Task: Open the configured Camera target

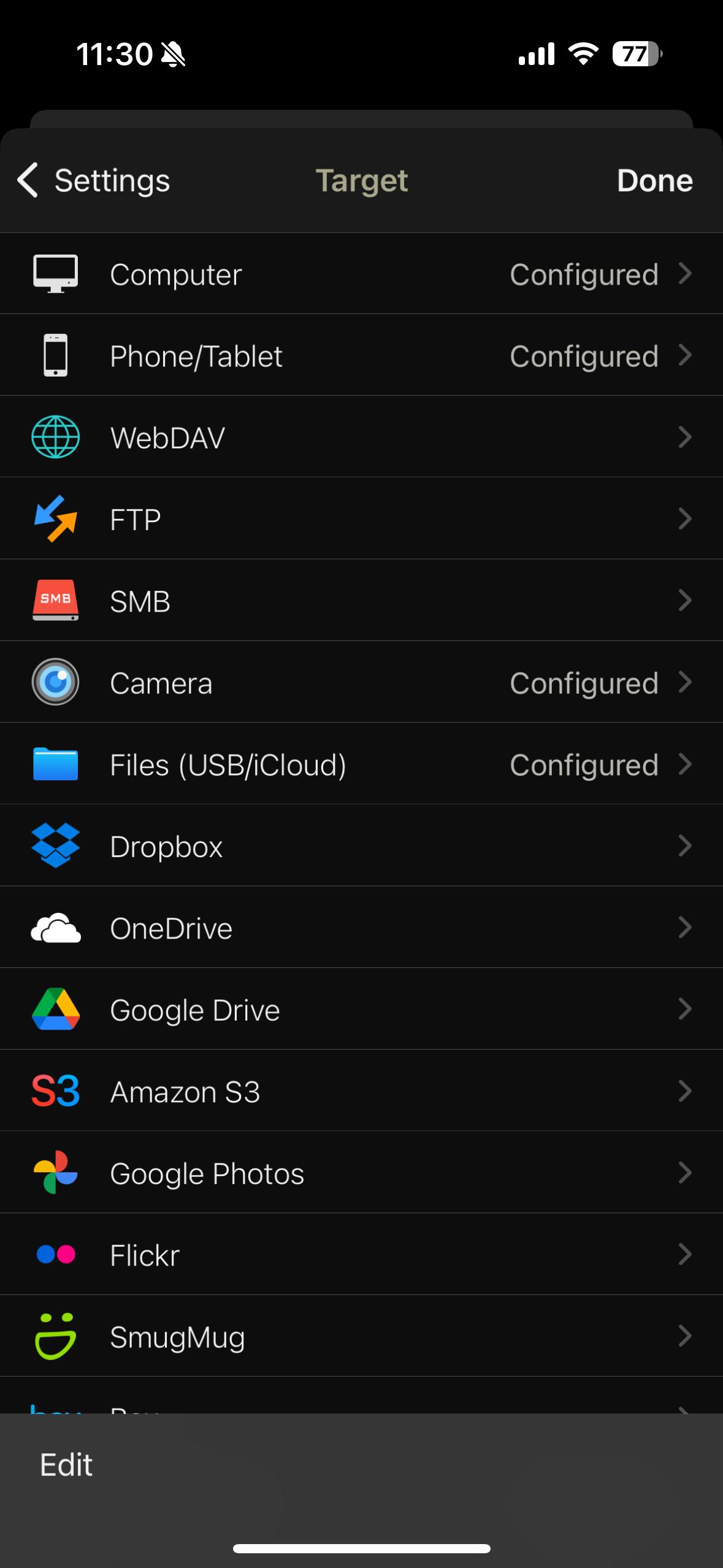Action: pos(361,682)
